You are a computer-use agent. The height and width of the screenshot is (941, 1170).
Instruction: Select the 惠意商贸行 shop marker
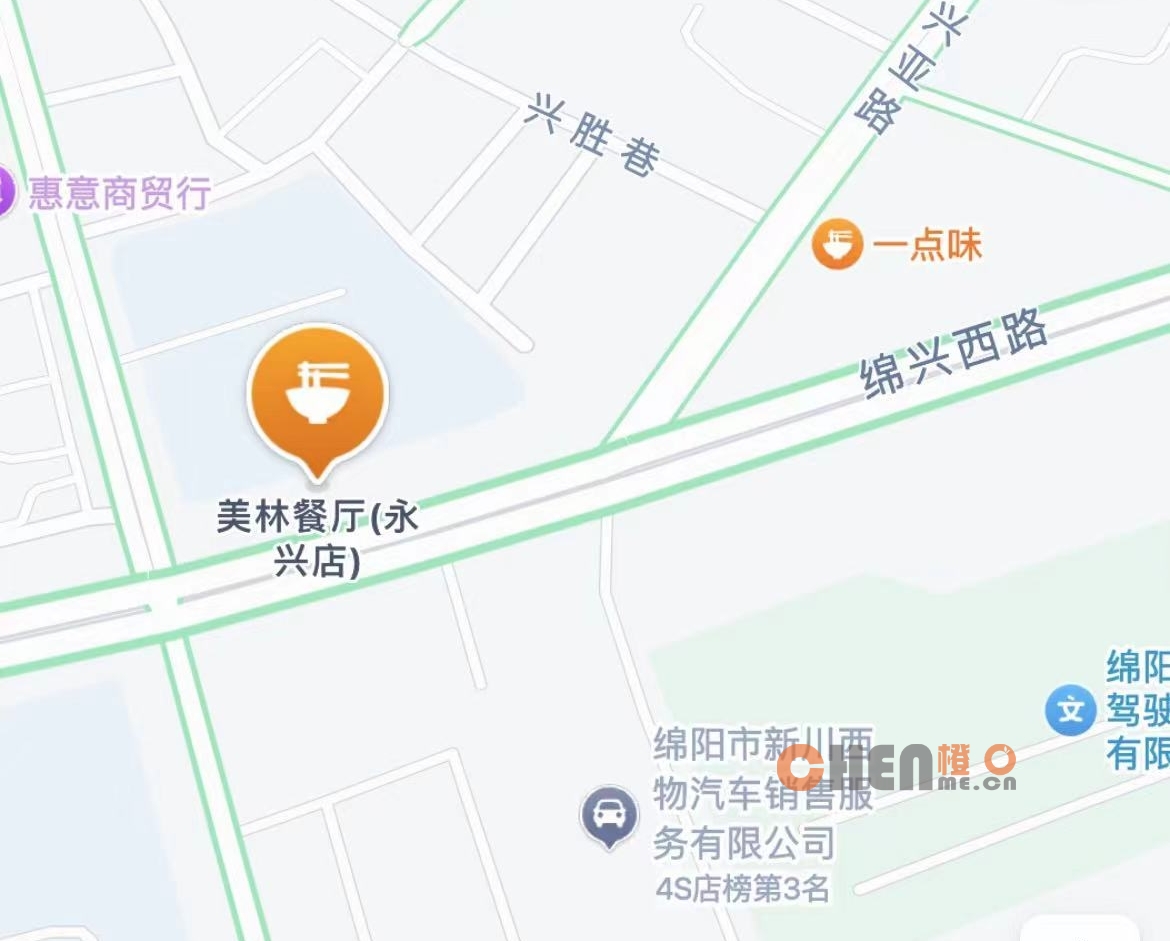click(x=5, y=192)
